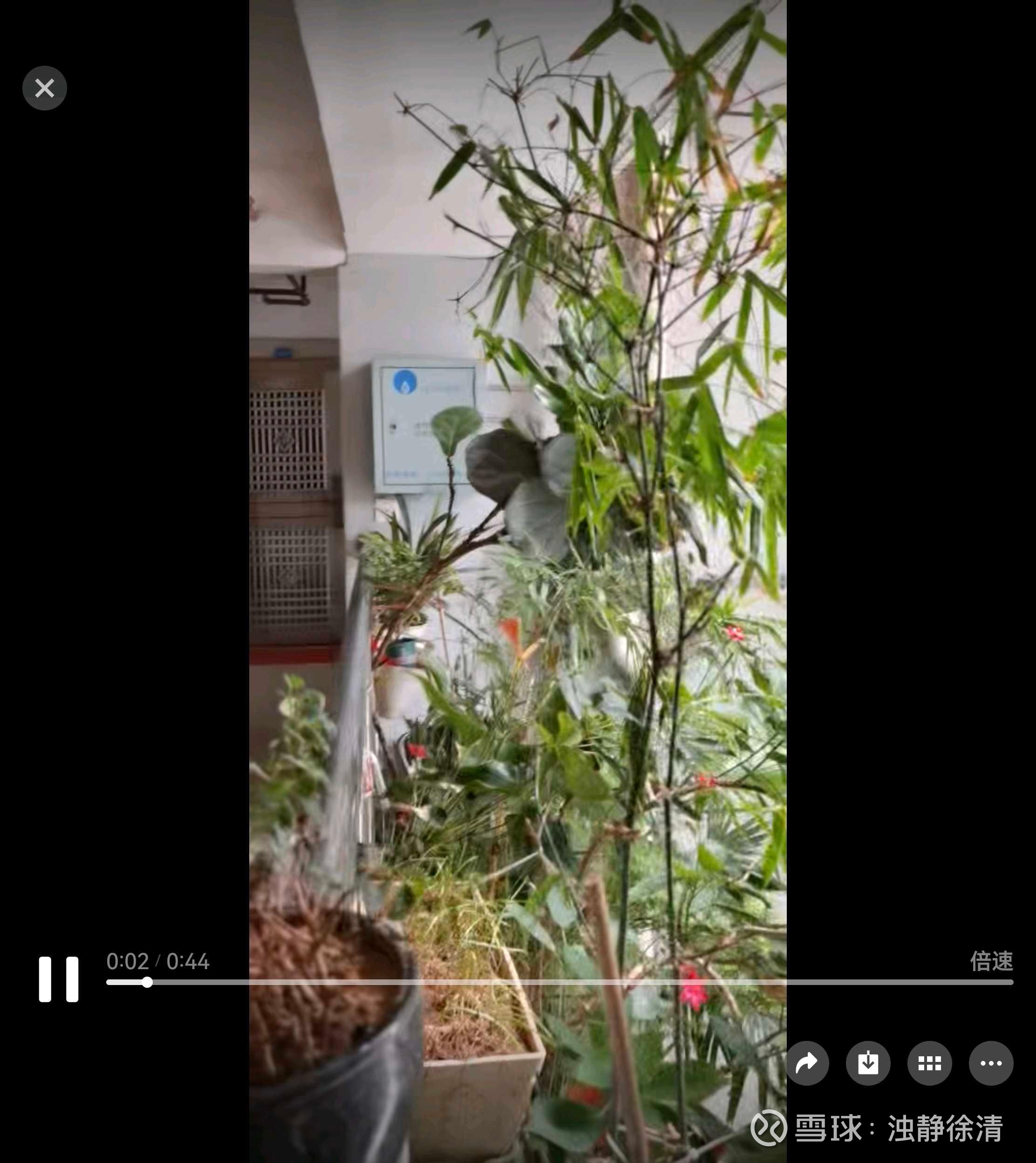Share this video
The image size is (1036, 1163).
[x=807, y=1063]
